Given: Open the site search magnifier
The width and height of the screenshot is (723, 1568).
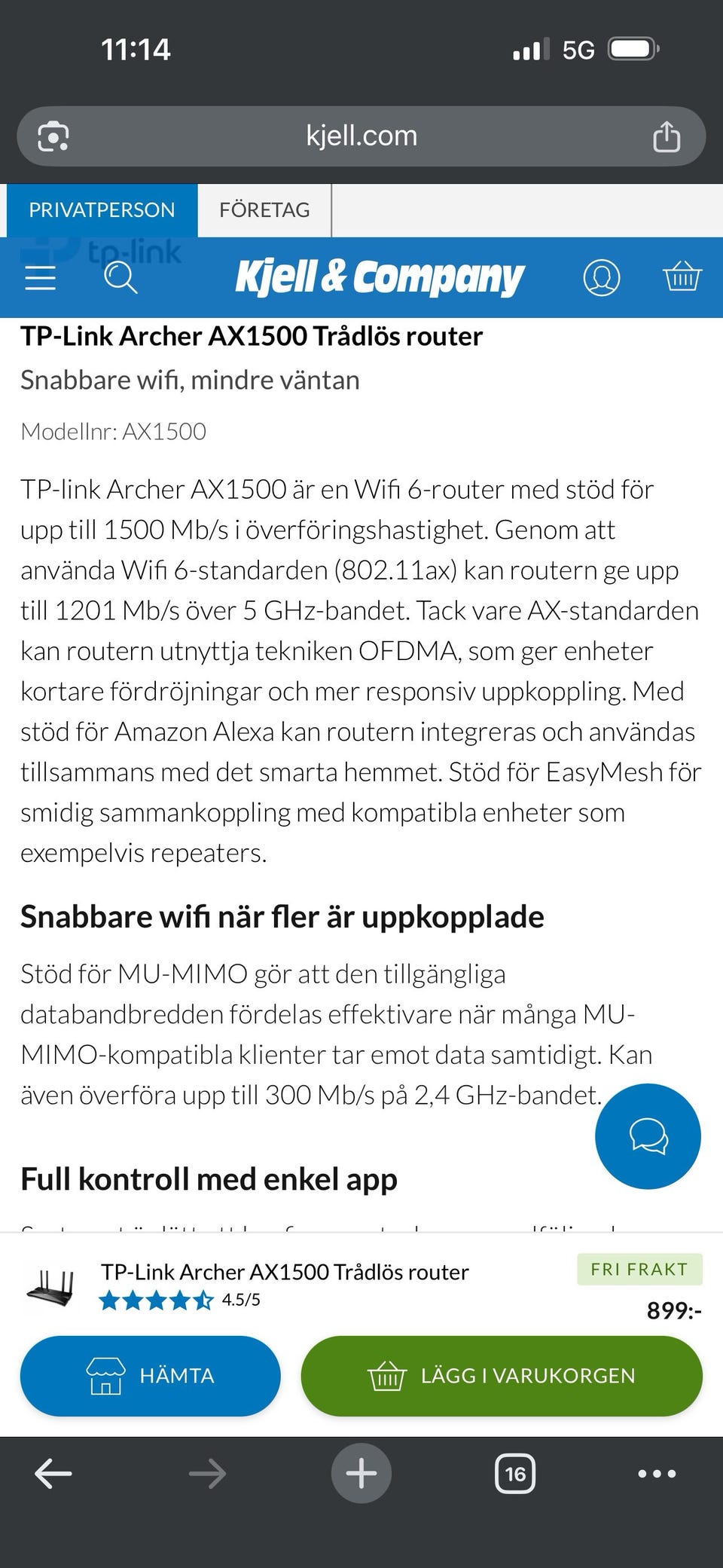Looking at the screenshot, I should click(x=120, y=277).
